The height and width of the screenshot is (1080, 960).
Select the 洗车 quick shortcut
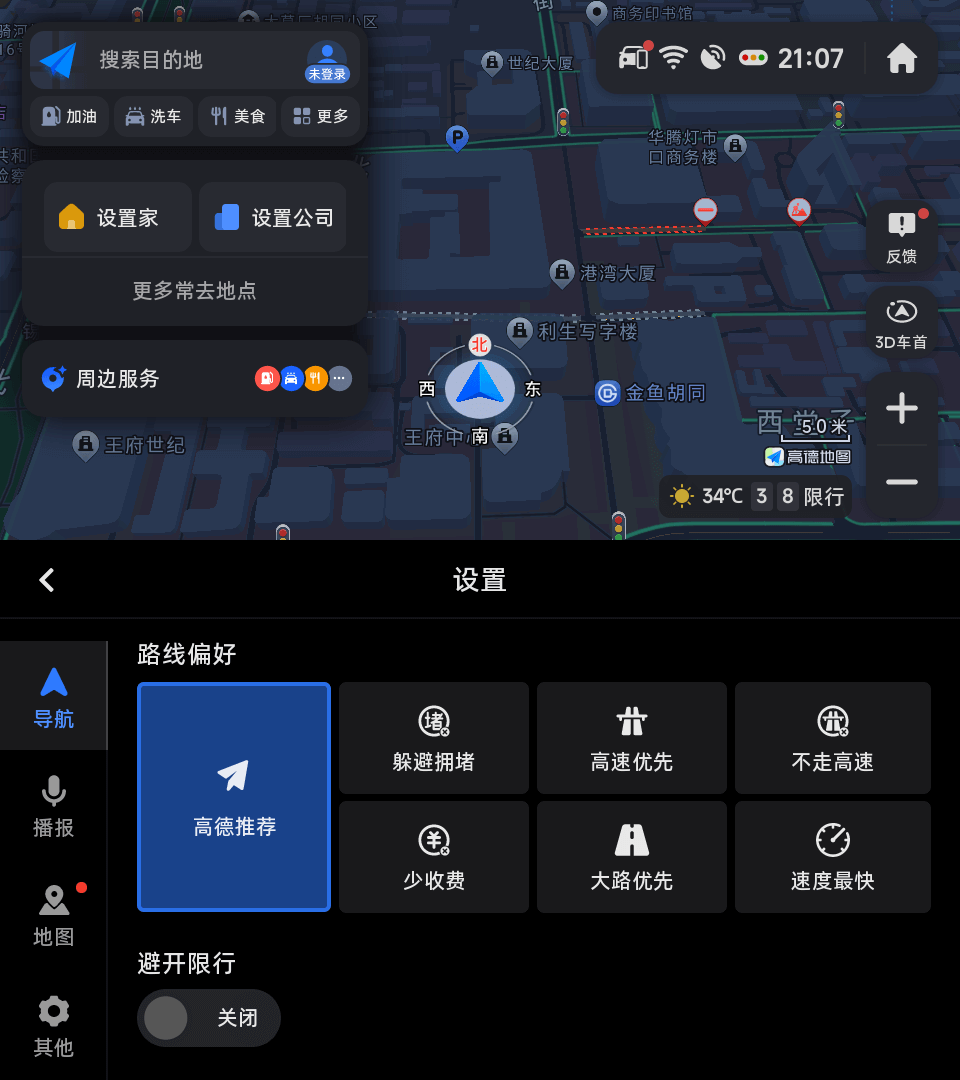click(153, 117)
